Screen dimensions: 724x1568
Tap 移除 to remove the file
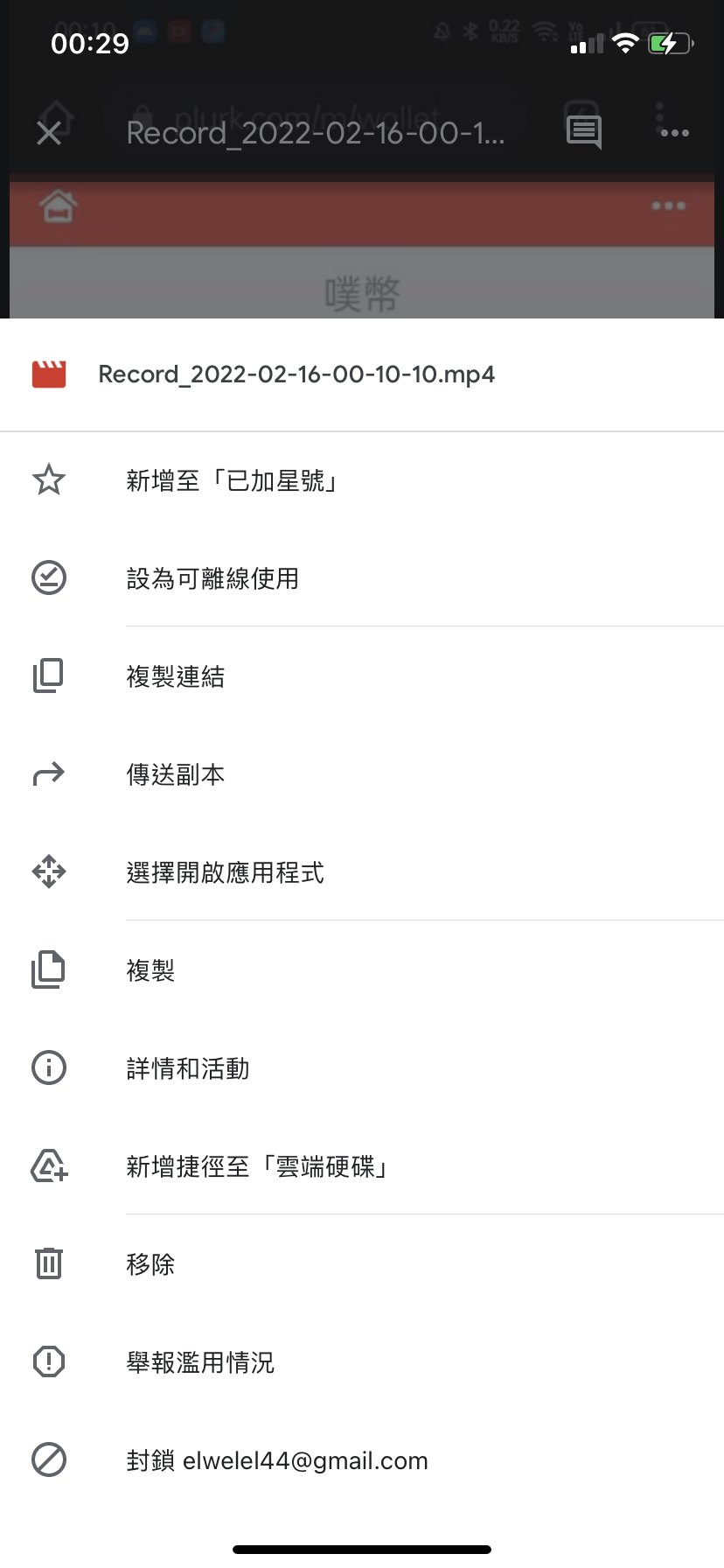362,1263
